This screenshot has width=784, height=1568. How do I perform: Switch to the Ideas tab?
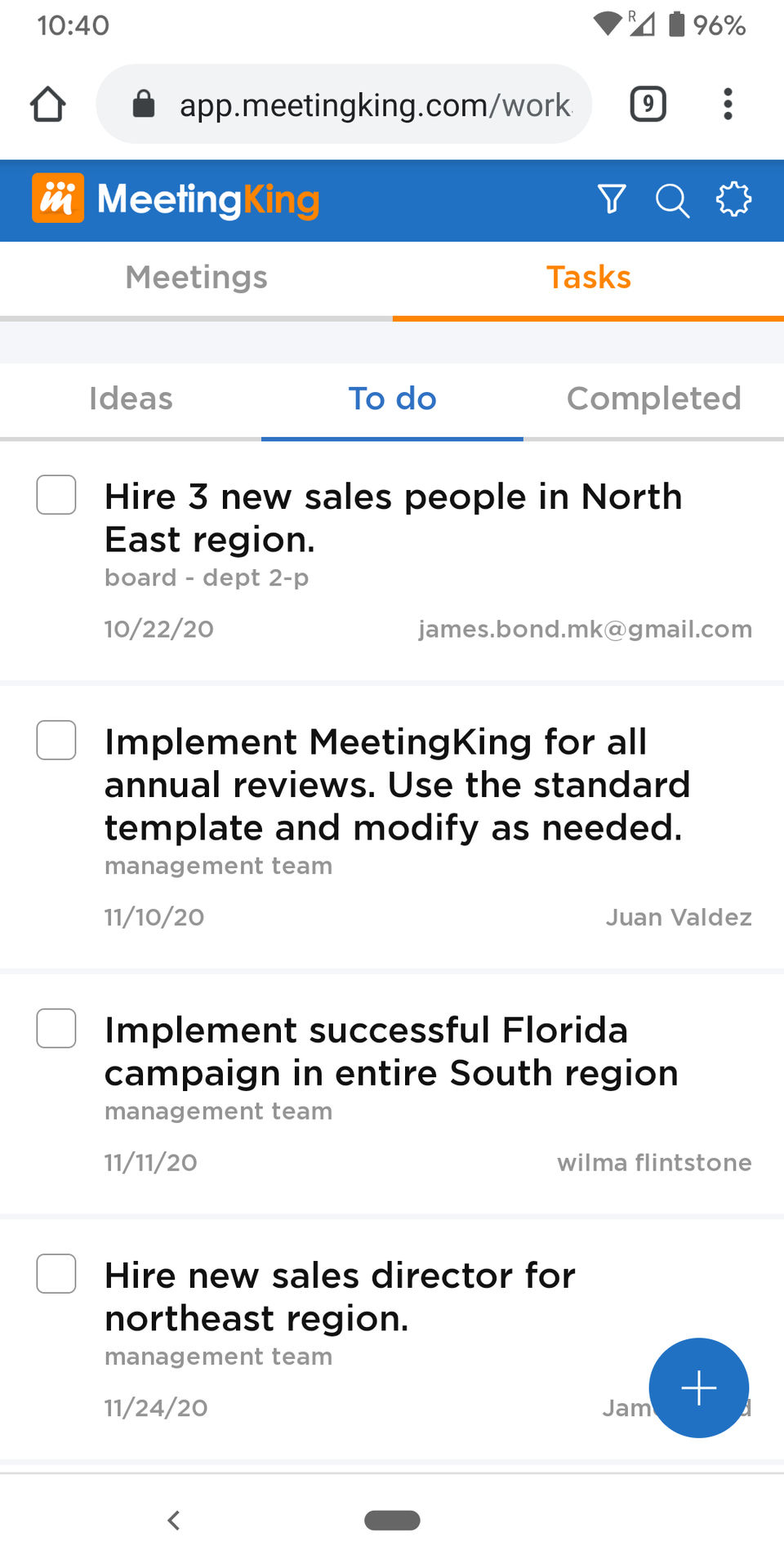[x=131, y=399]
